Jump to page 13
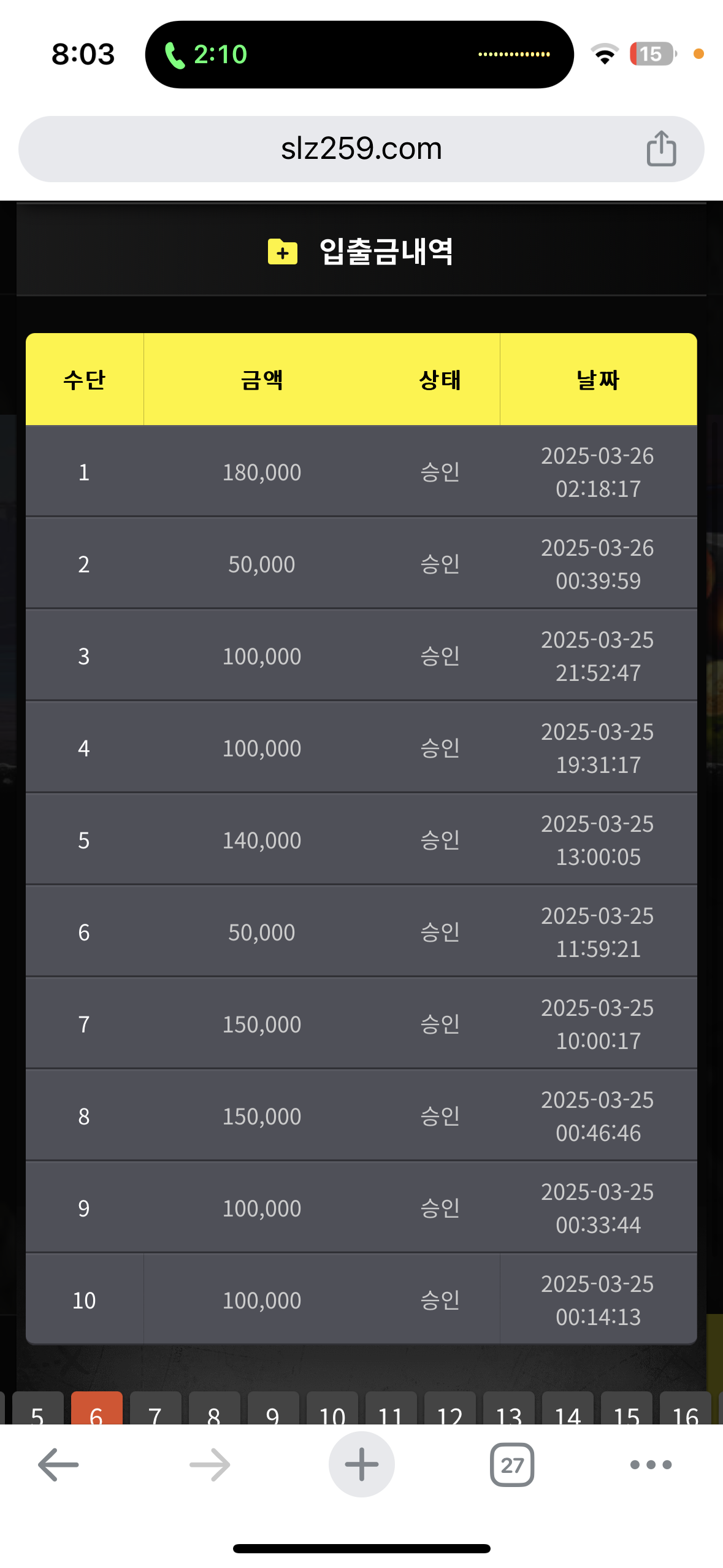Screen dimensions: 723x1568 click(x=508, y=1407)
